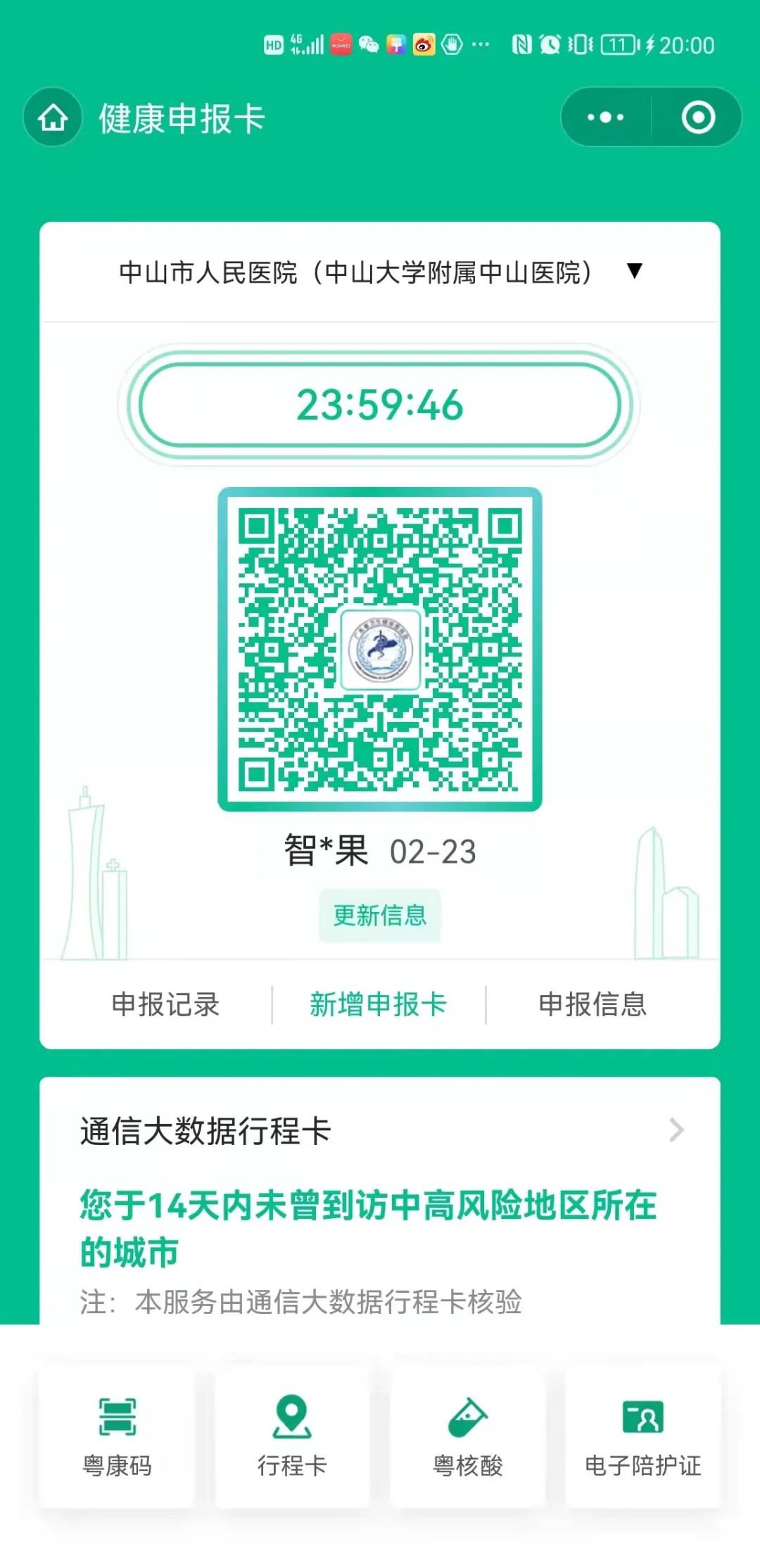
Task: Open 粤康码
Action: (117, 1436)
